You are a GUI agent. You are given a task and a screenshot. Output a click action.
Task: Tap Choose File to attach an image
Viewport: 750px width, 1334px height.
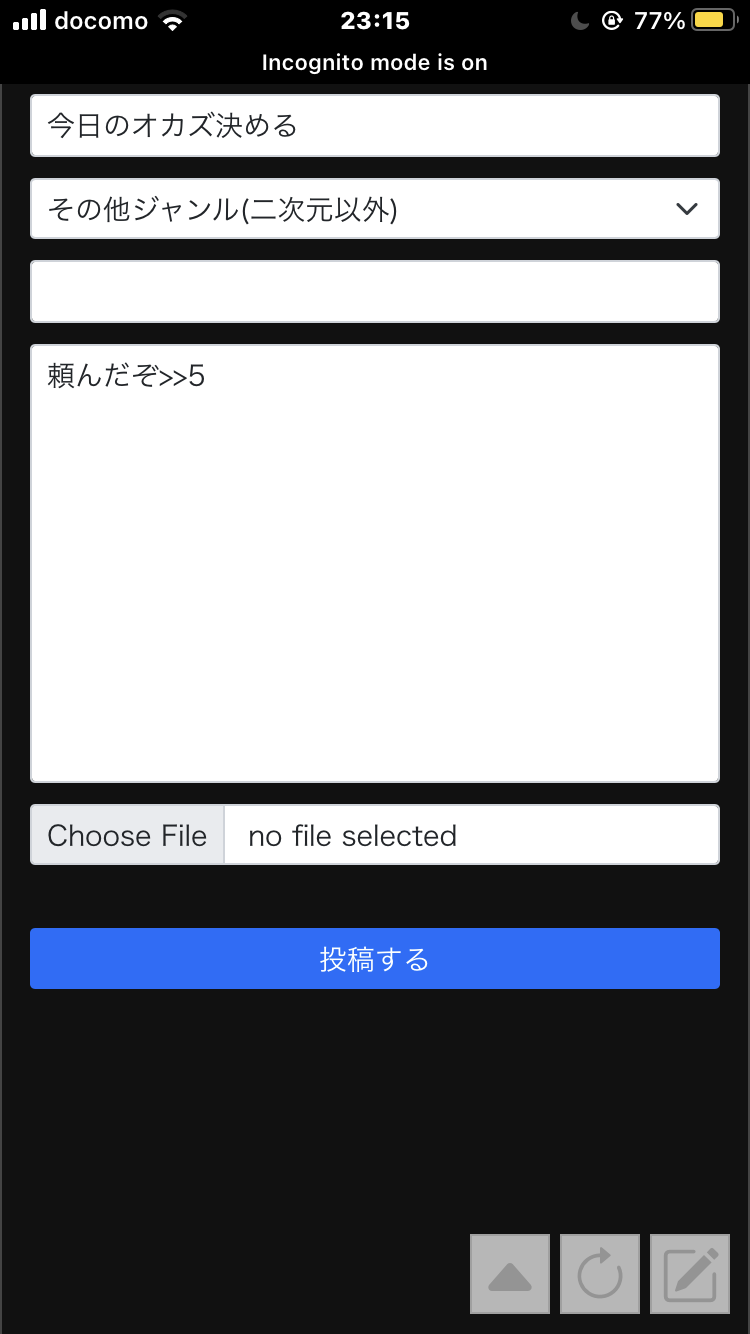(x=127, y=835)
